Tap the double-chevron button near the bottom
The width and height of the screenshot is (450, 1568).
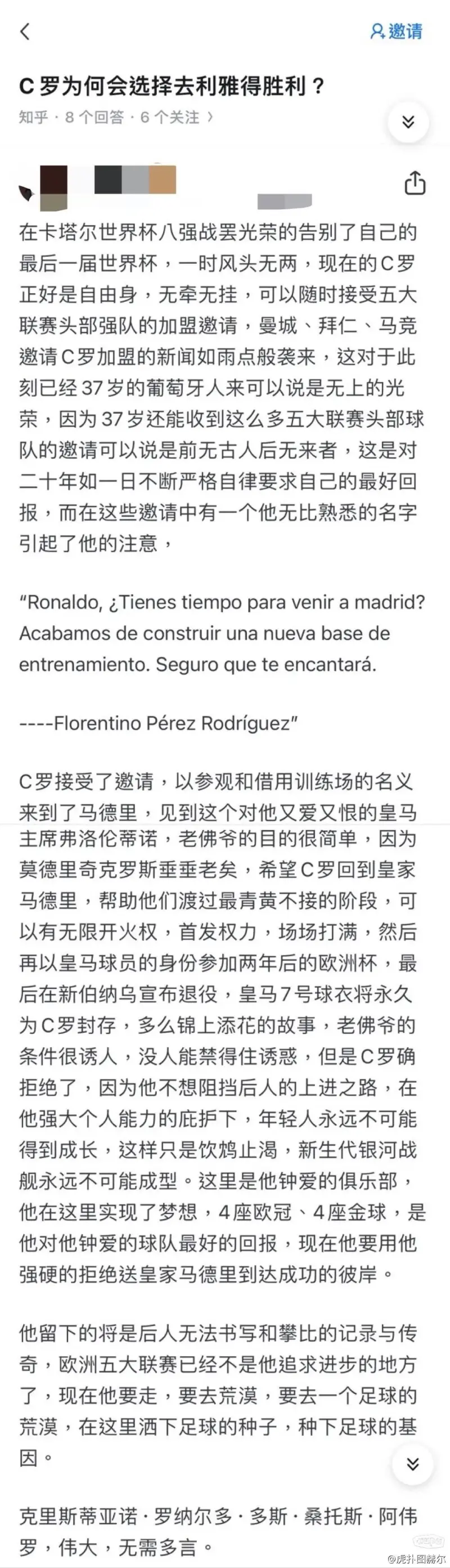[x=413, y=1464]
